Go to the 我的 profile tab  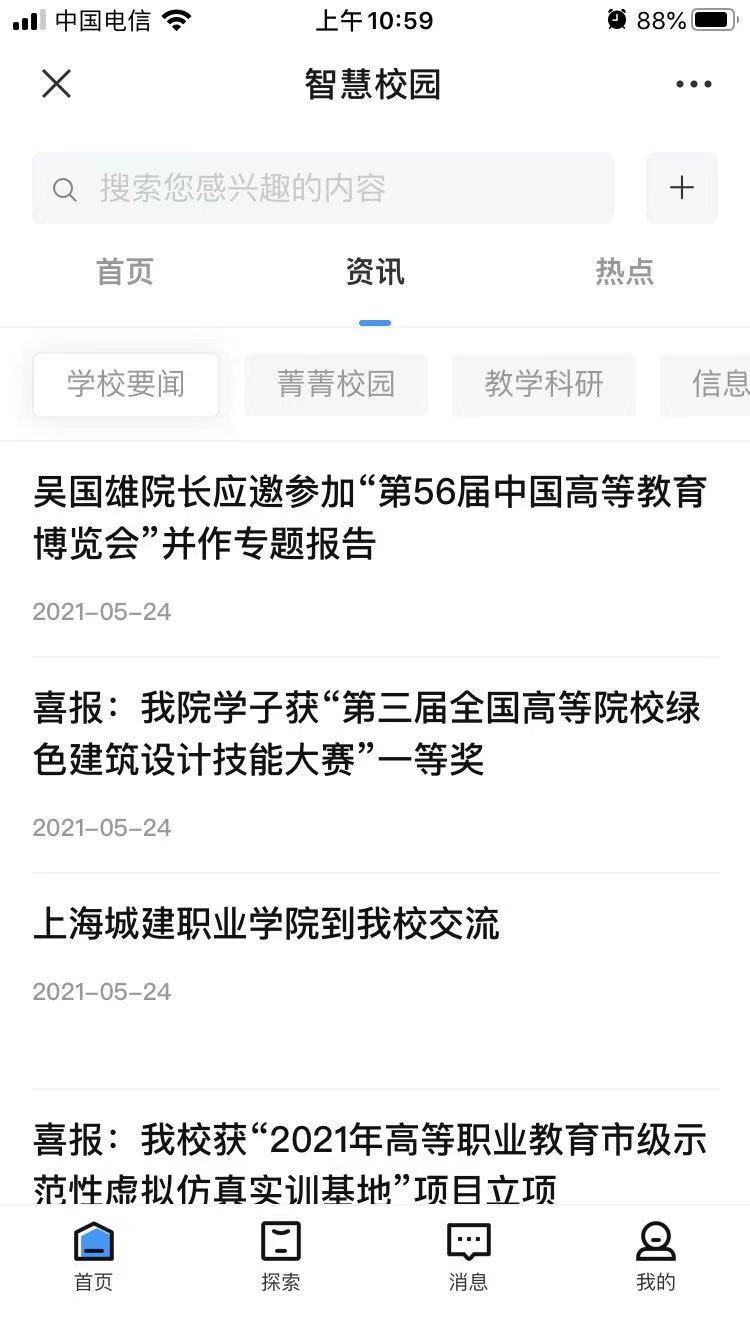pyautogui.click(x=656, y=1256)
